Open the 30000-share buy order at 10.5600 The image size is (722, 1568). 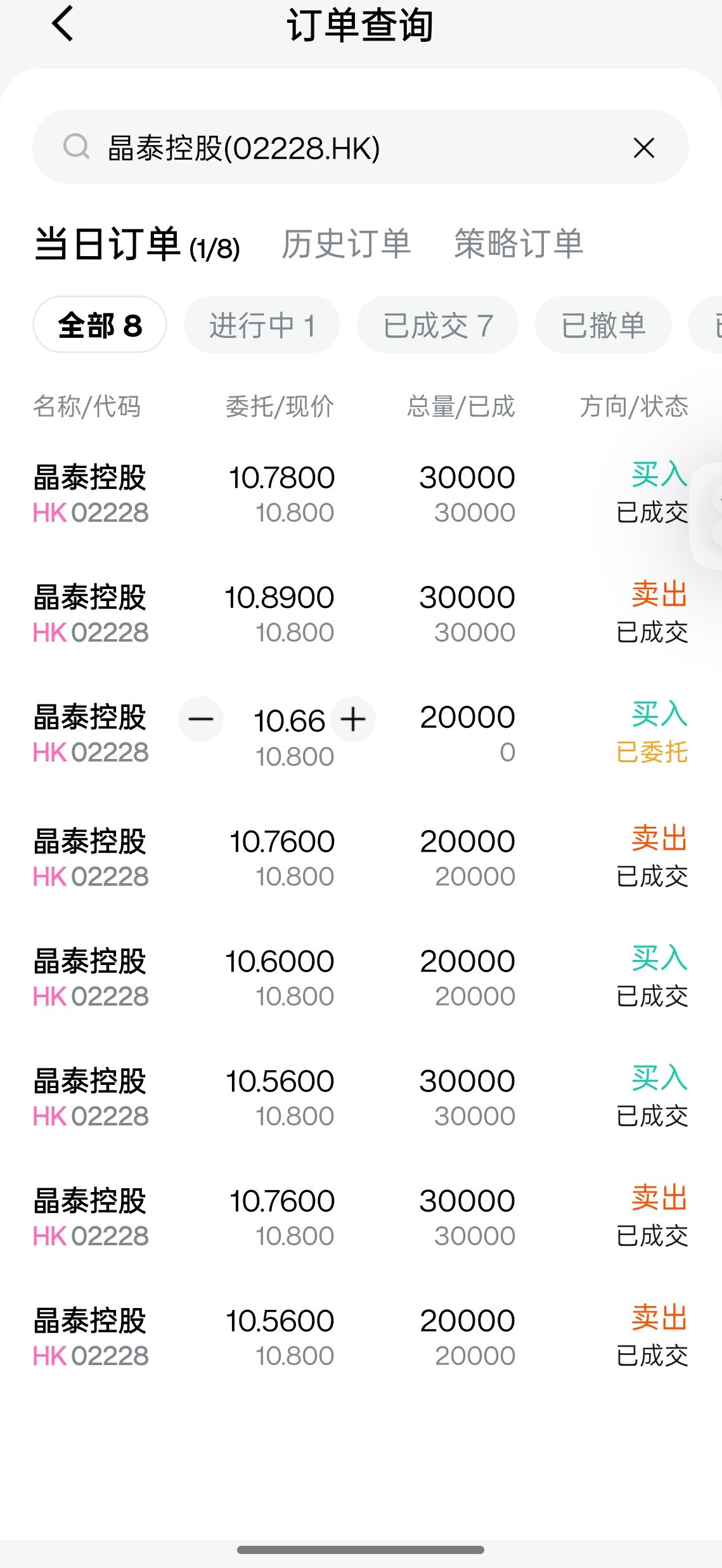(360, 1098)
